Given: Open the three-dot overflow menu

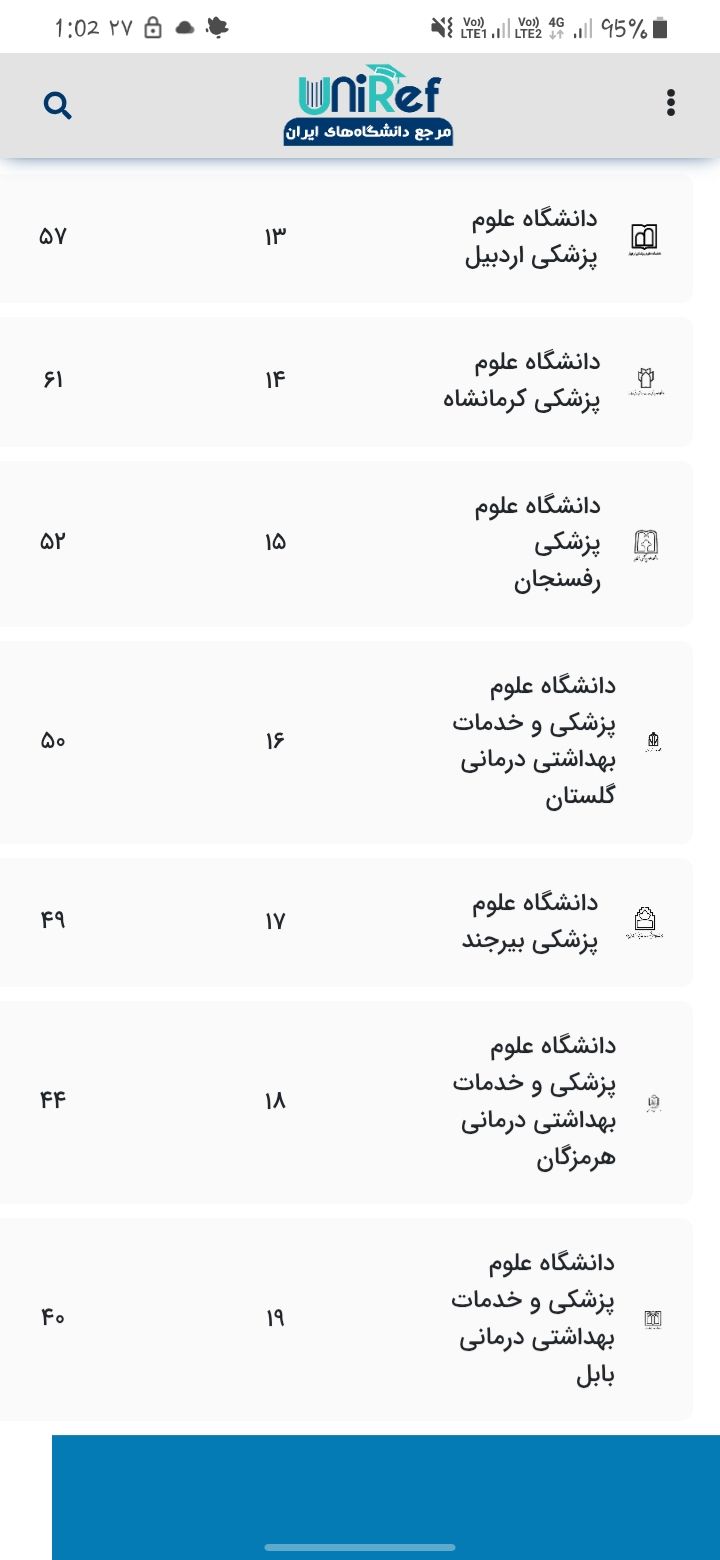Looking at the screenshot, I should pos(670,103).
